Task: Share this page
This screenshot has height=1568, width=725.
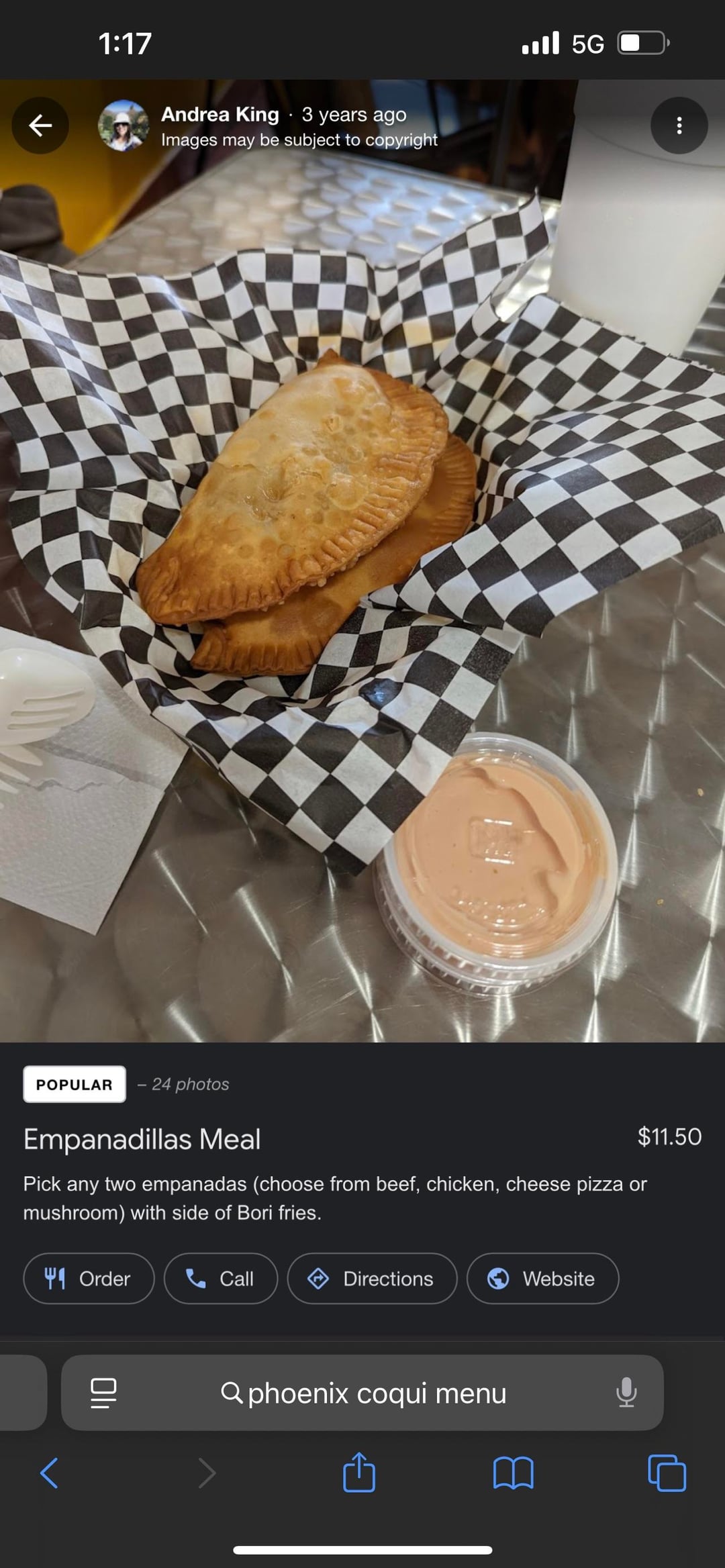Action: pyautogui.click(x=359, y=1473)
